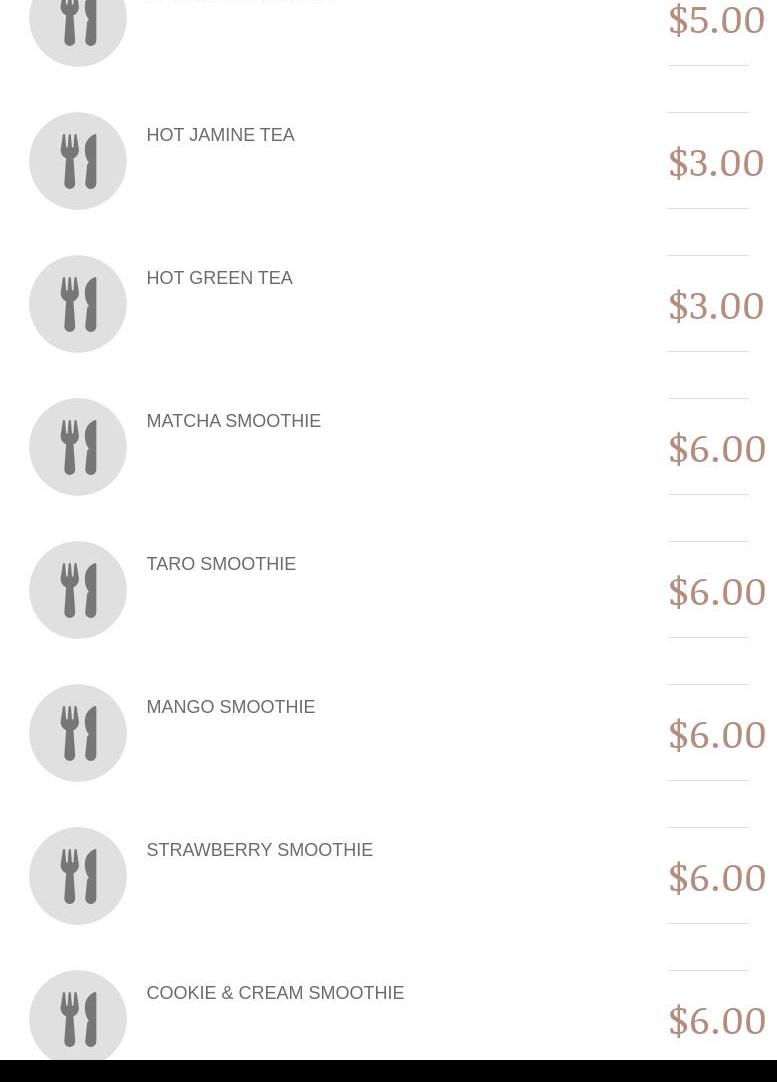The width and height of the screenshot is (777, 1082).
Task: Open the Hot Jamine Tea item
Action: [220, 135]
